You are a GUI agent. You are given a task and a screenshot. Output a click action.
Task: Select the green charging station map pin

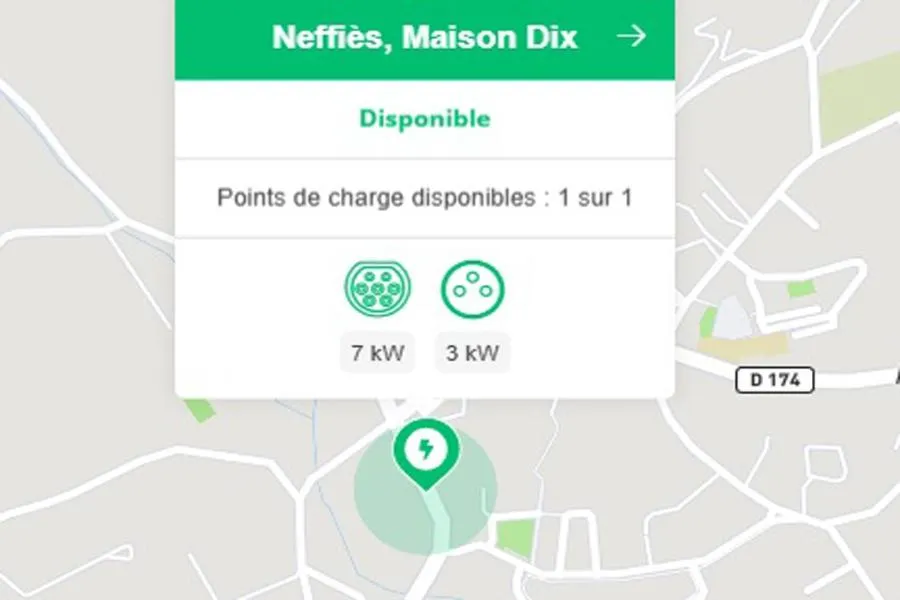[x=426, y=451]
